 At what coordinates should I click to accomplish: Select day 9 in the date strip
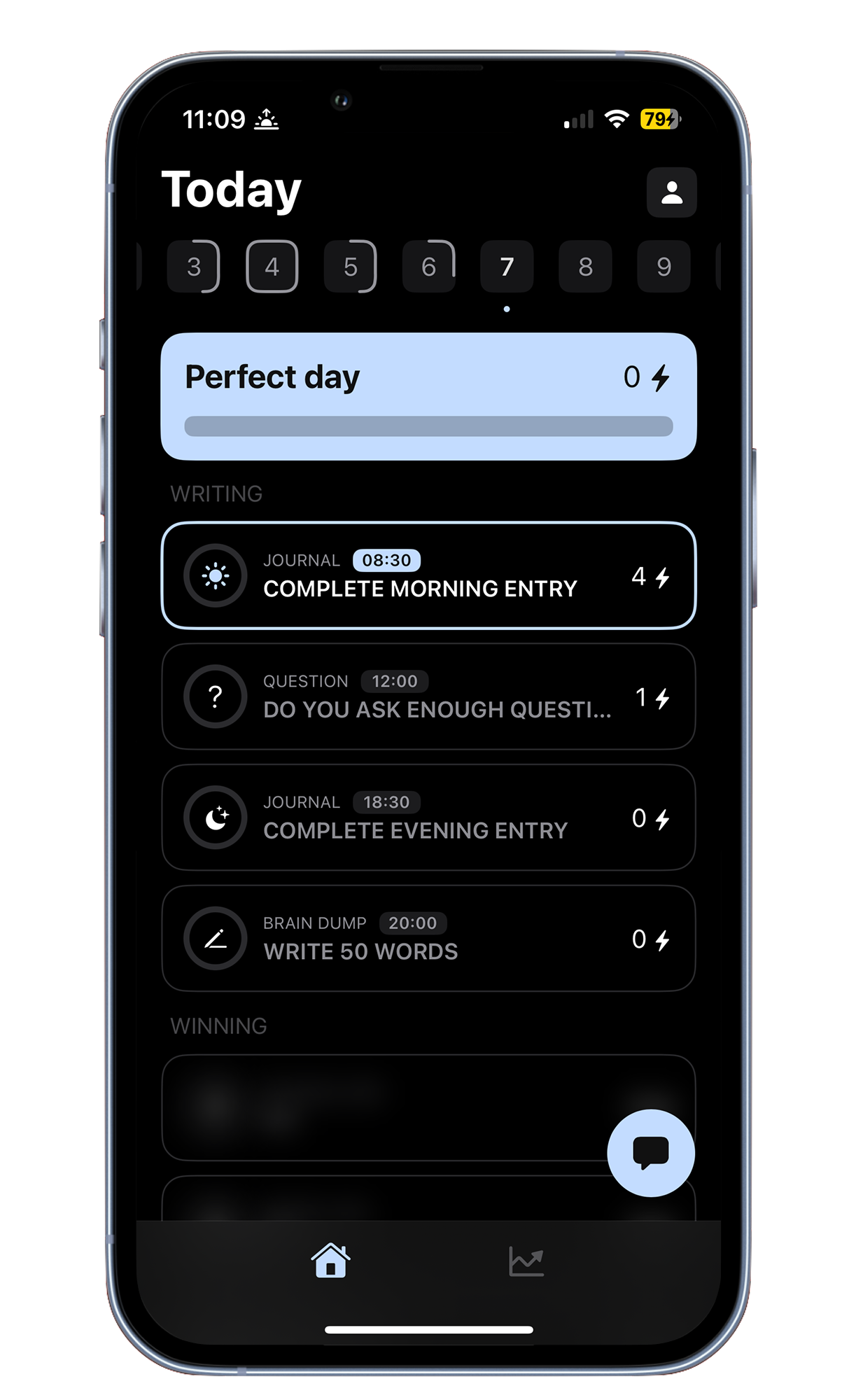point(664,267)
